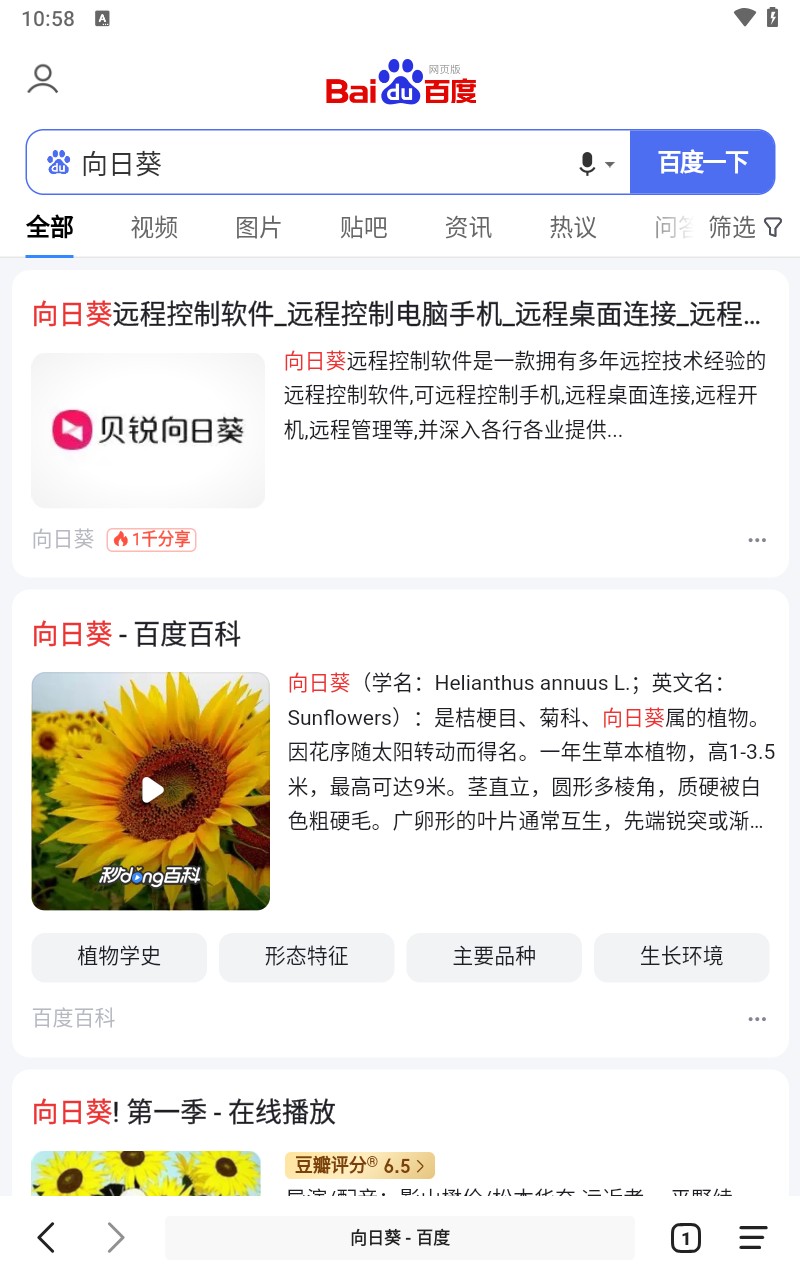Tap the 向日葵 search input field

click(300, 162)
